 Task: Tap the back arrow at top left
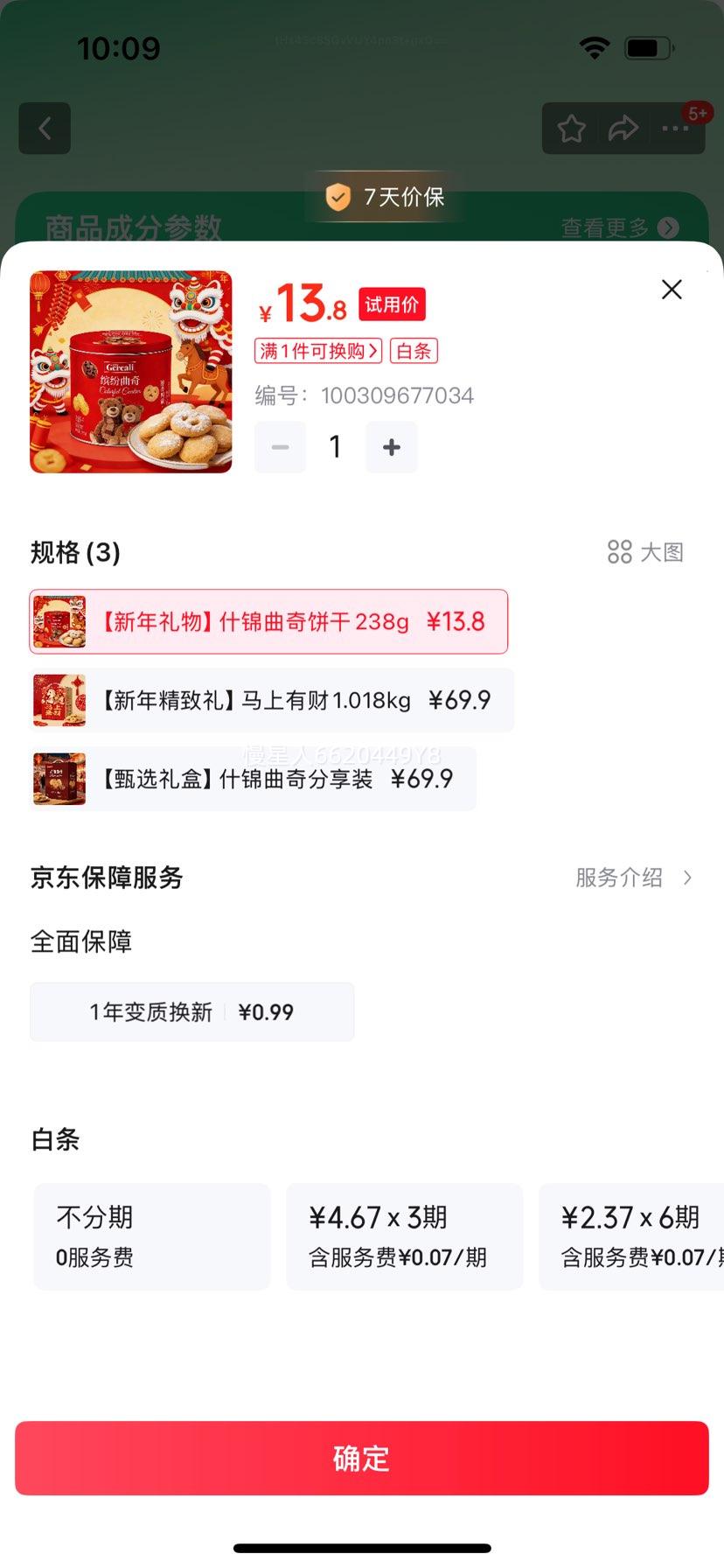[44, 128]
